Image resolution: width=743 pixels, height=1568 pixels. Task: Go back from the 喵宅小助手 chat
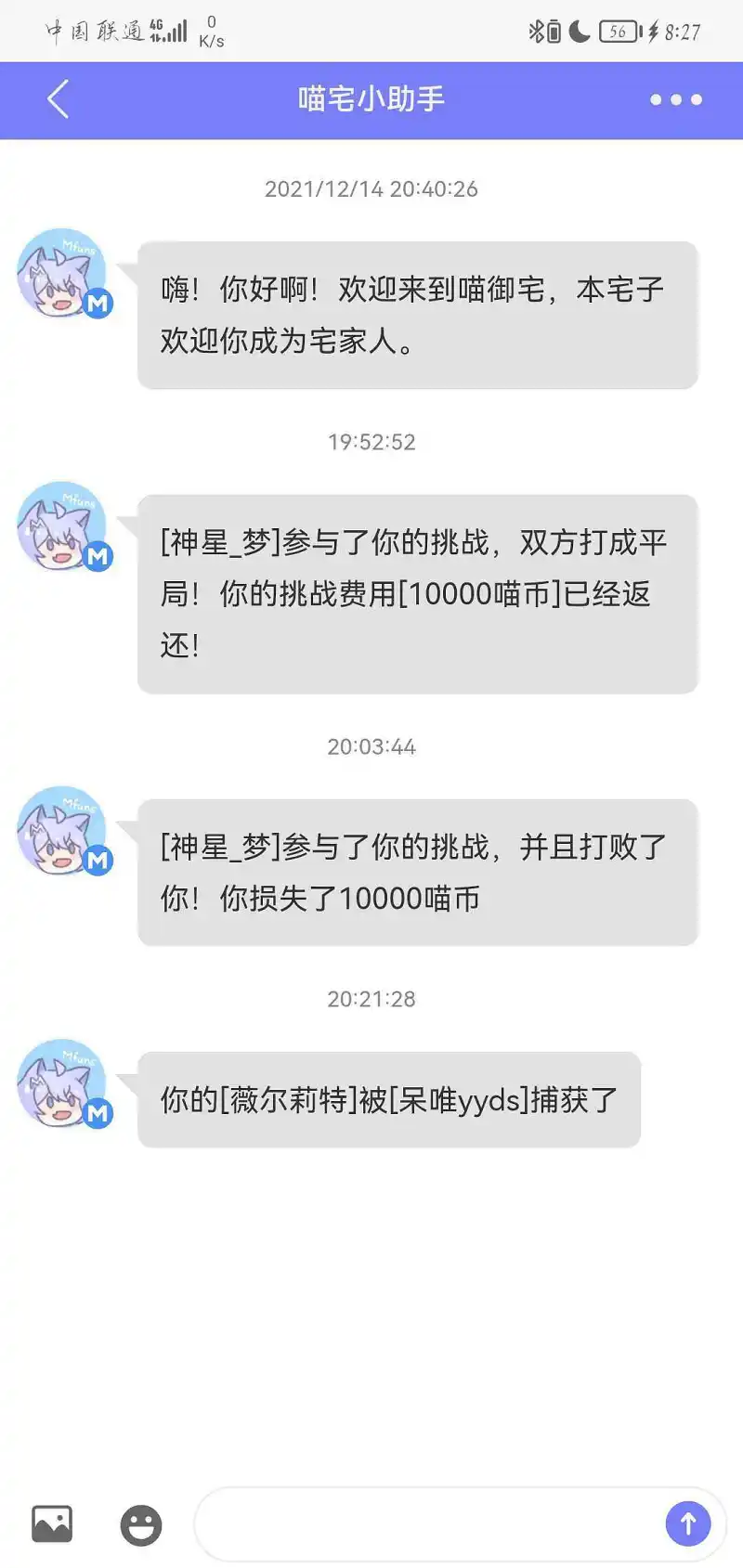point(58,99)
